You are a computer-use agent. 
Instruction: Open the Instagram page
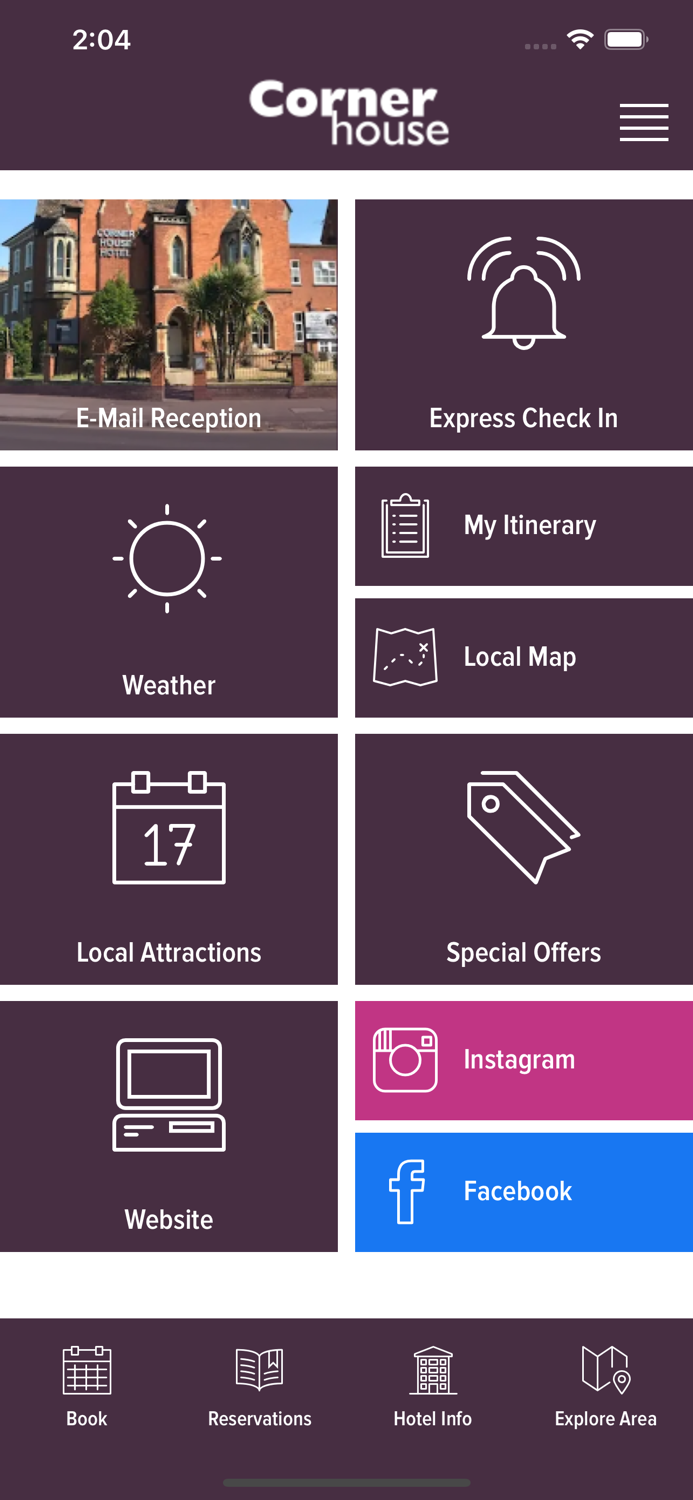click(x=523, y=1060)
